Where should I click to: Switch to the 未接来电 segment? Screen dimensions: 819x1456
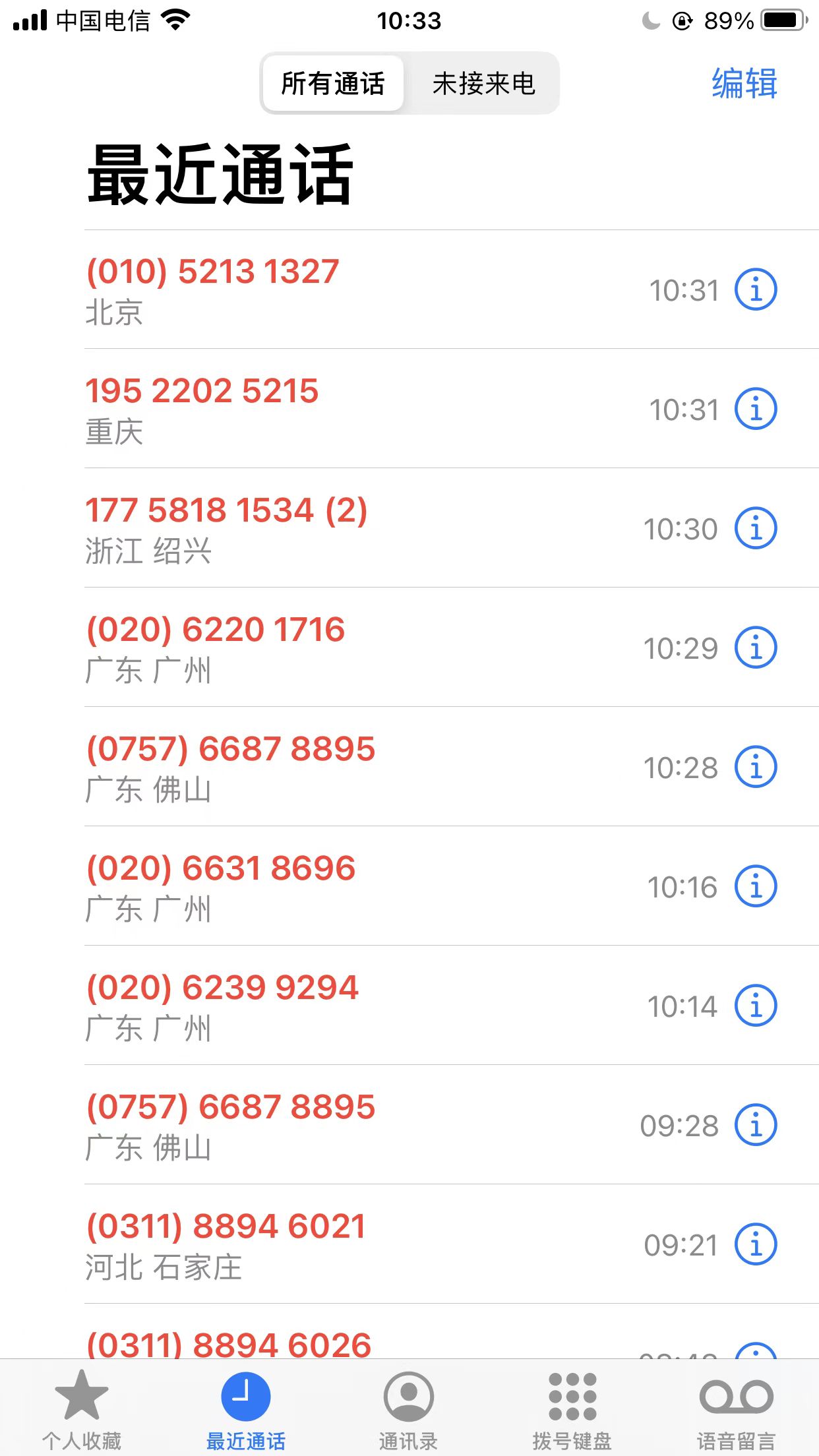click(x=483, y=84)
